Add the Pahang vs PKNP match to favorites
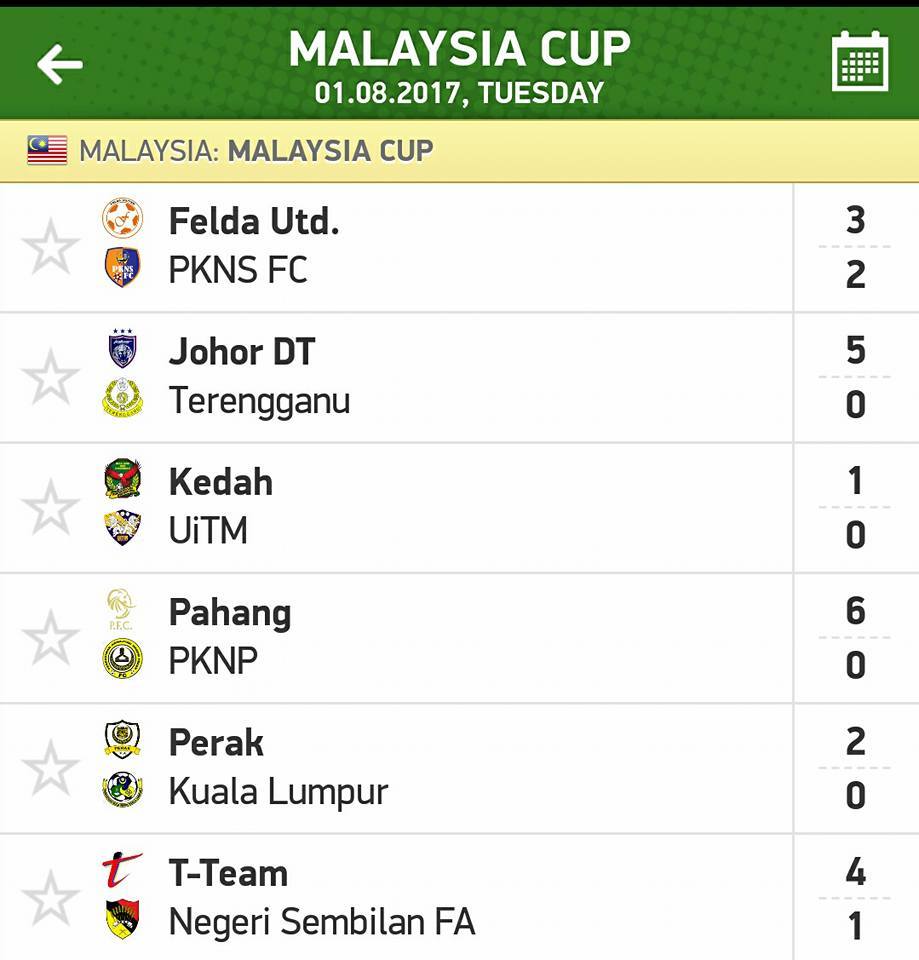Image resolution: width=919 pixels, height=960 pixels. click(50, 637)
